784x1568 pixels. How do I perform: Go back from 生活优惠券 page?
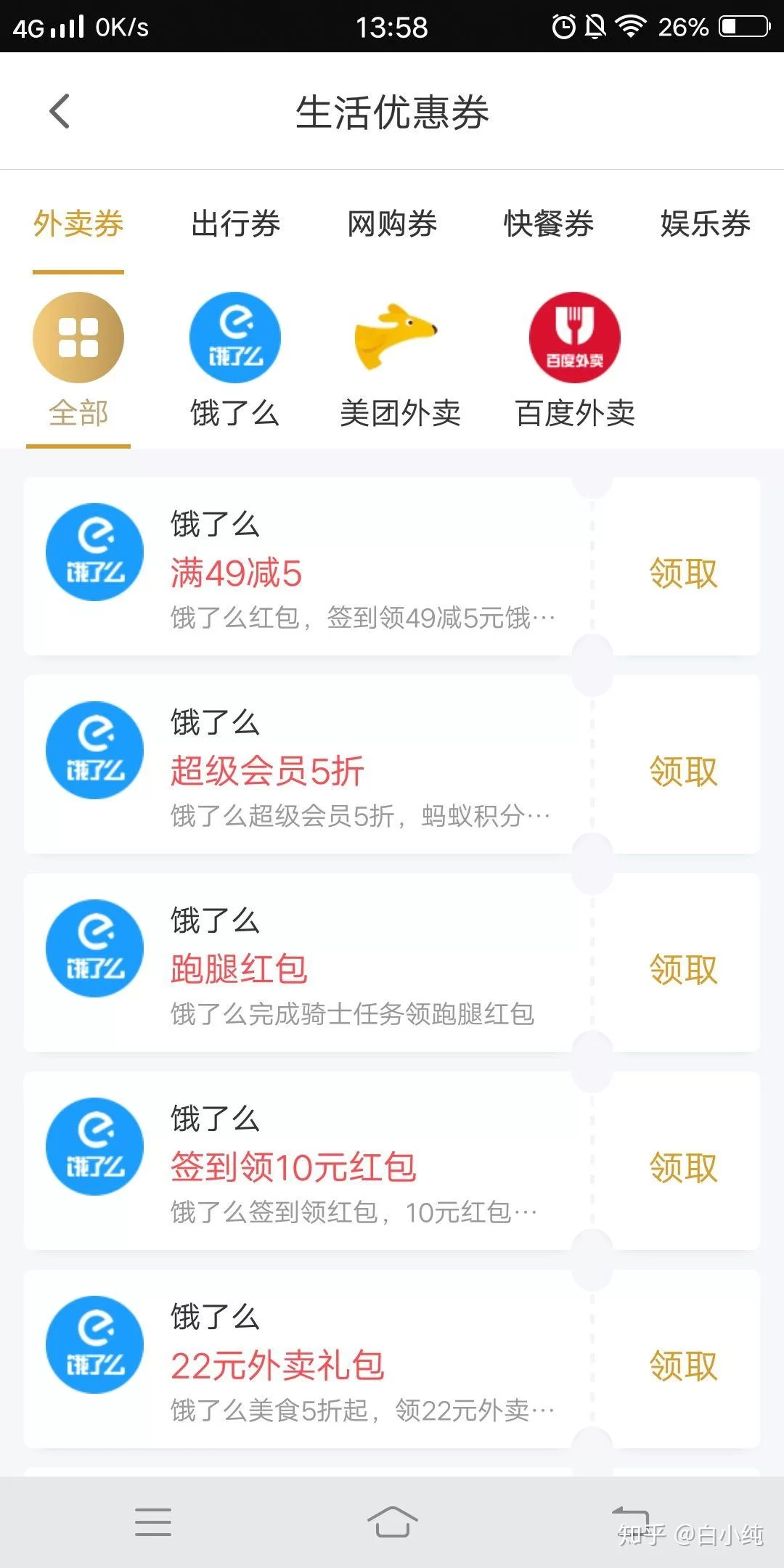[x=60, y=112]
